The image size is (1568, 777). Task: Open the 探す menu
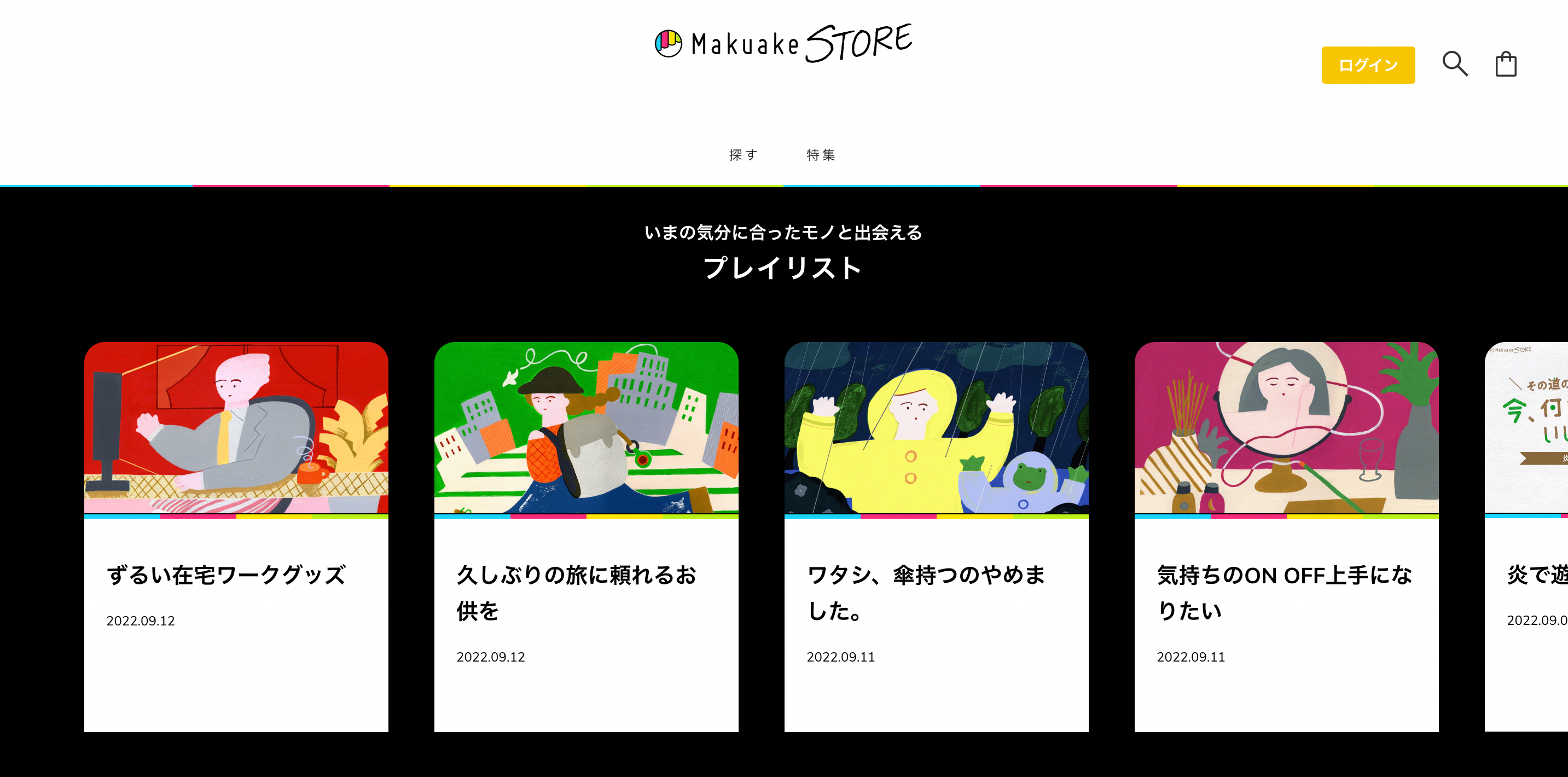click(743, 155)
